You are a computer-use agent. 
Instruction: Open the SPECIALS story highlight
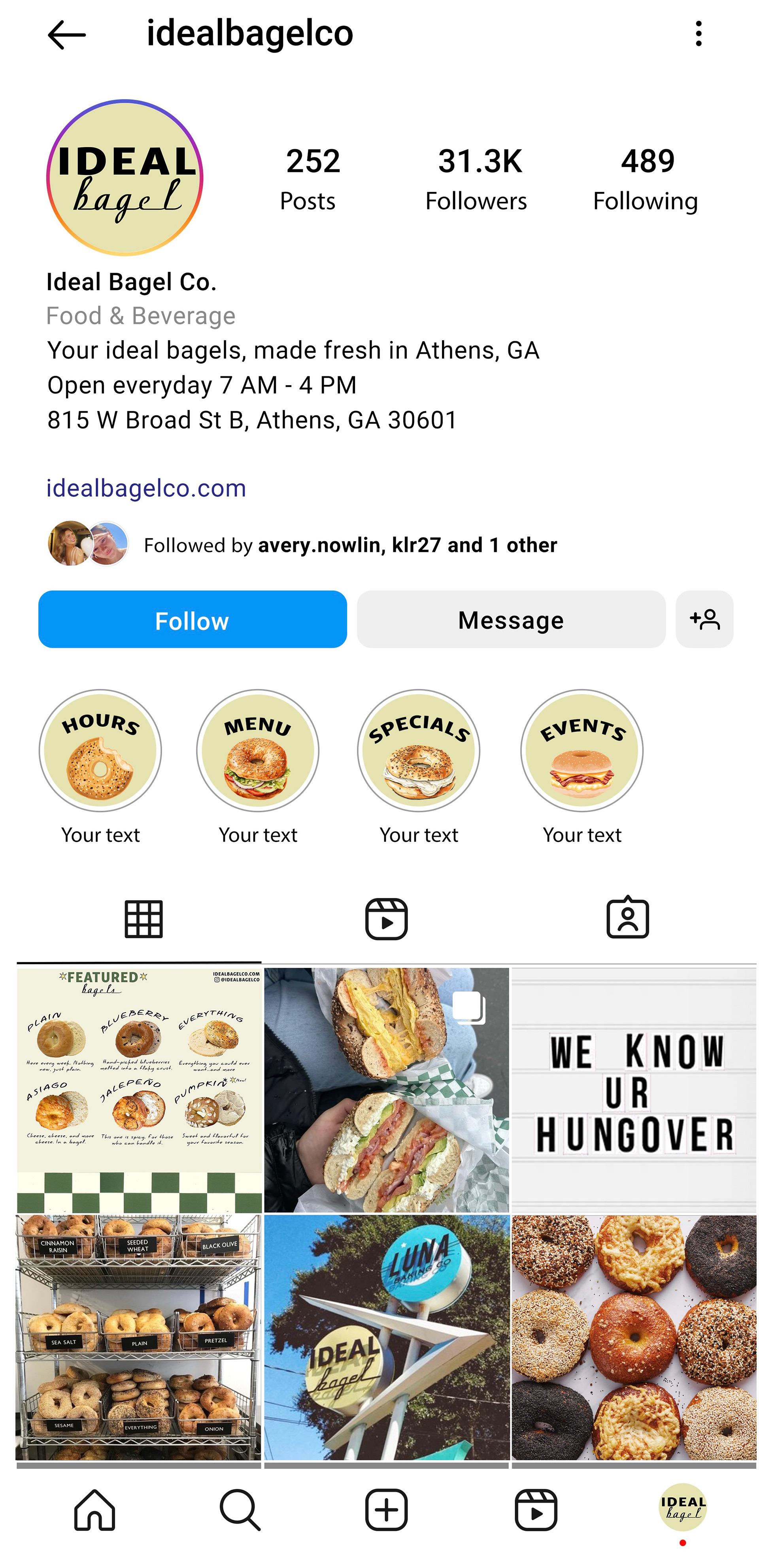419,751
